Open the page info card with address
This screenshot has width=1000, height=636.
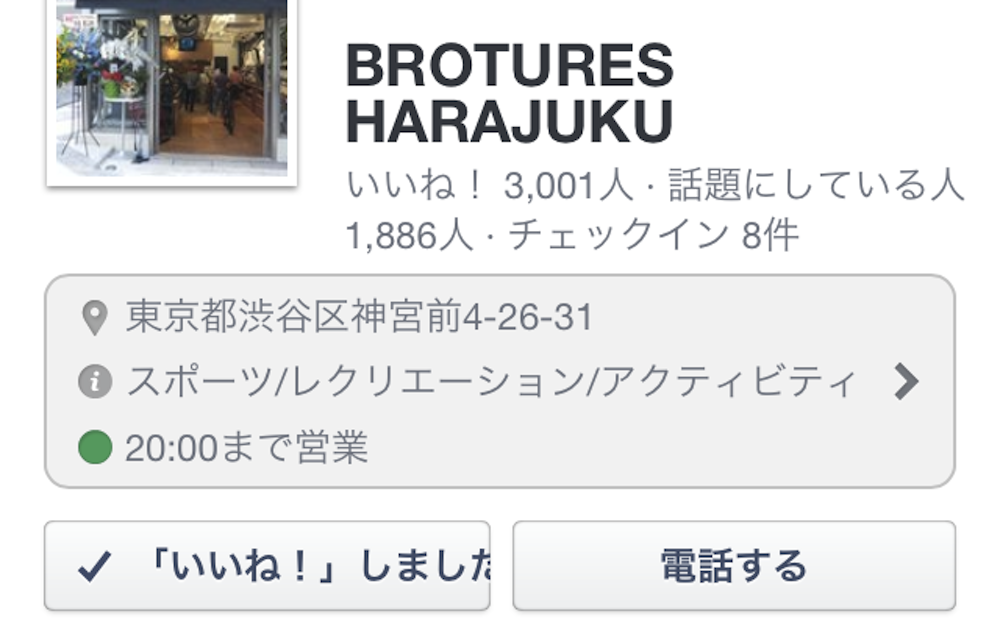[500, 381]
